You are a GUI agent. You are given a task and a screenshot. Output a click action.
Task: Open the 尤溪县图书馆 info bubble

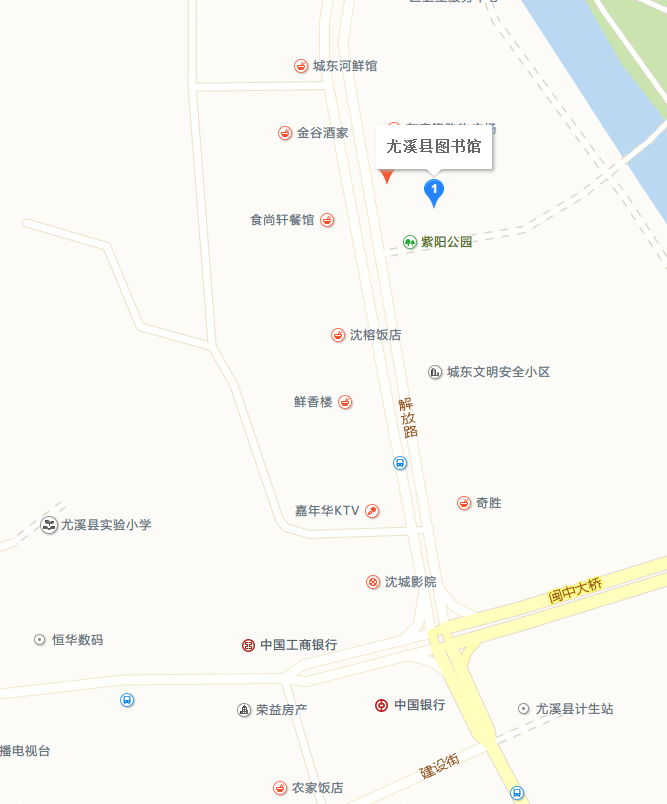pyautogui.click(x=434, y=147)
